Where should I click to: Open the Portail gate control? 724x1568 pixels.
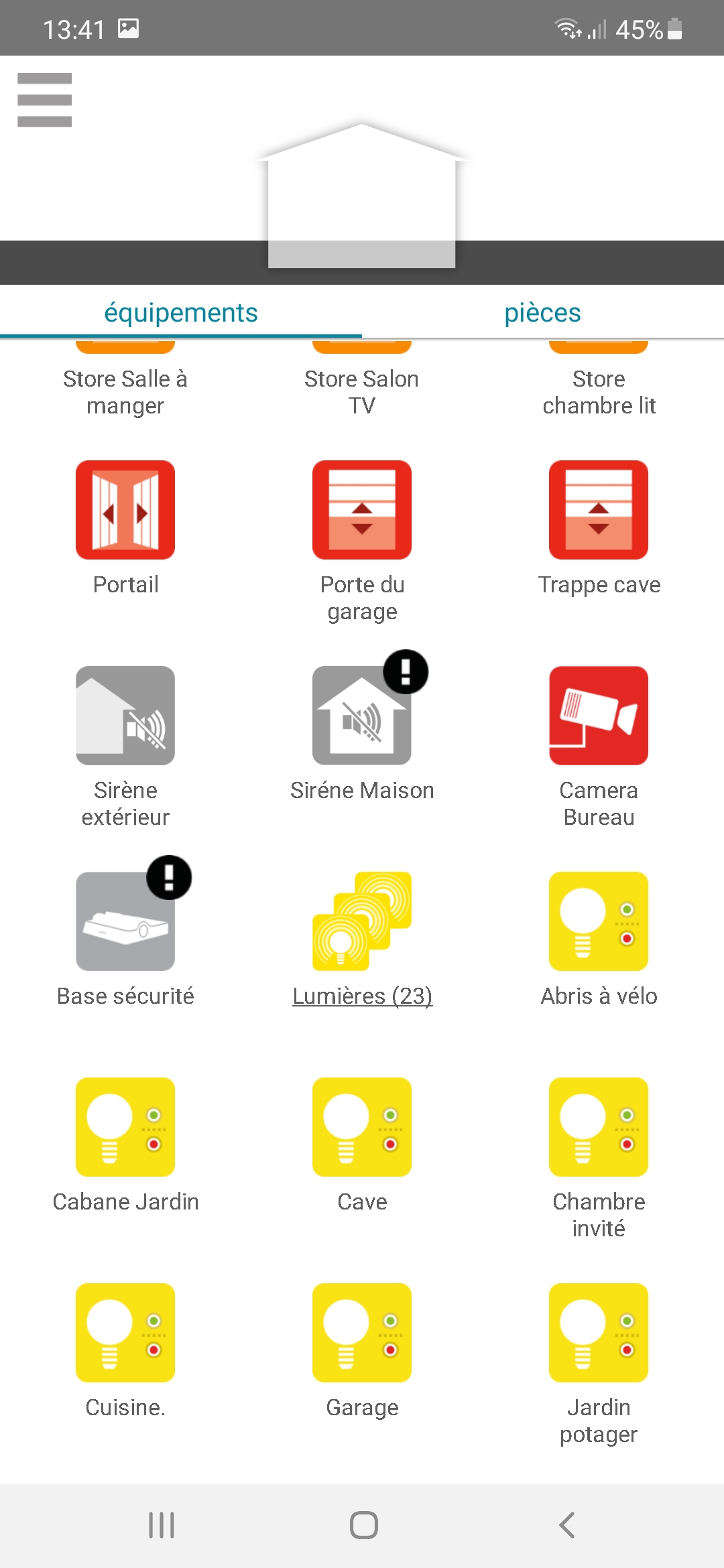125,510
